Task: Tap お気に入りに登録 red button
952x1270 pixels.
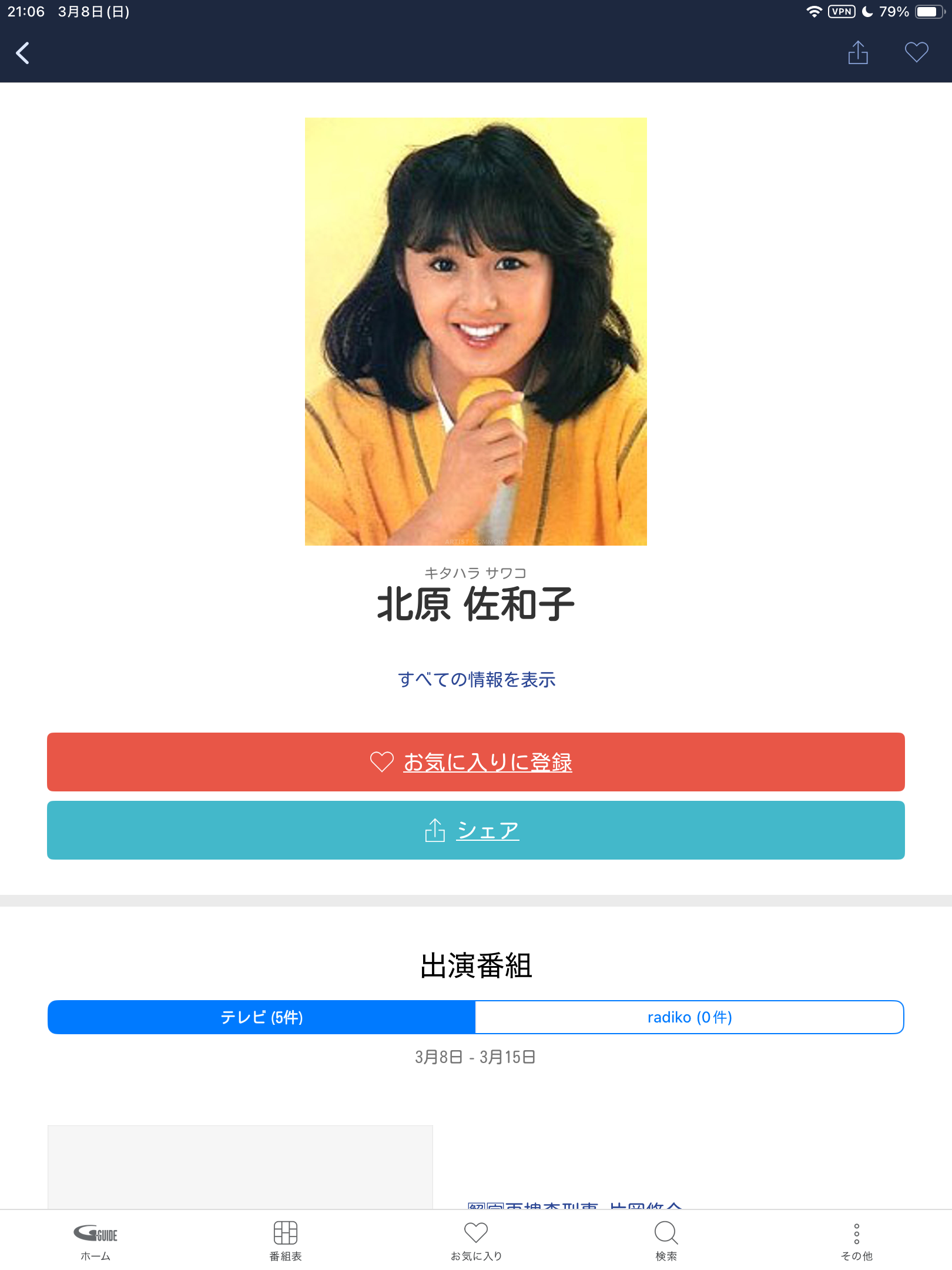Action: 476,762
